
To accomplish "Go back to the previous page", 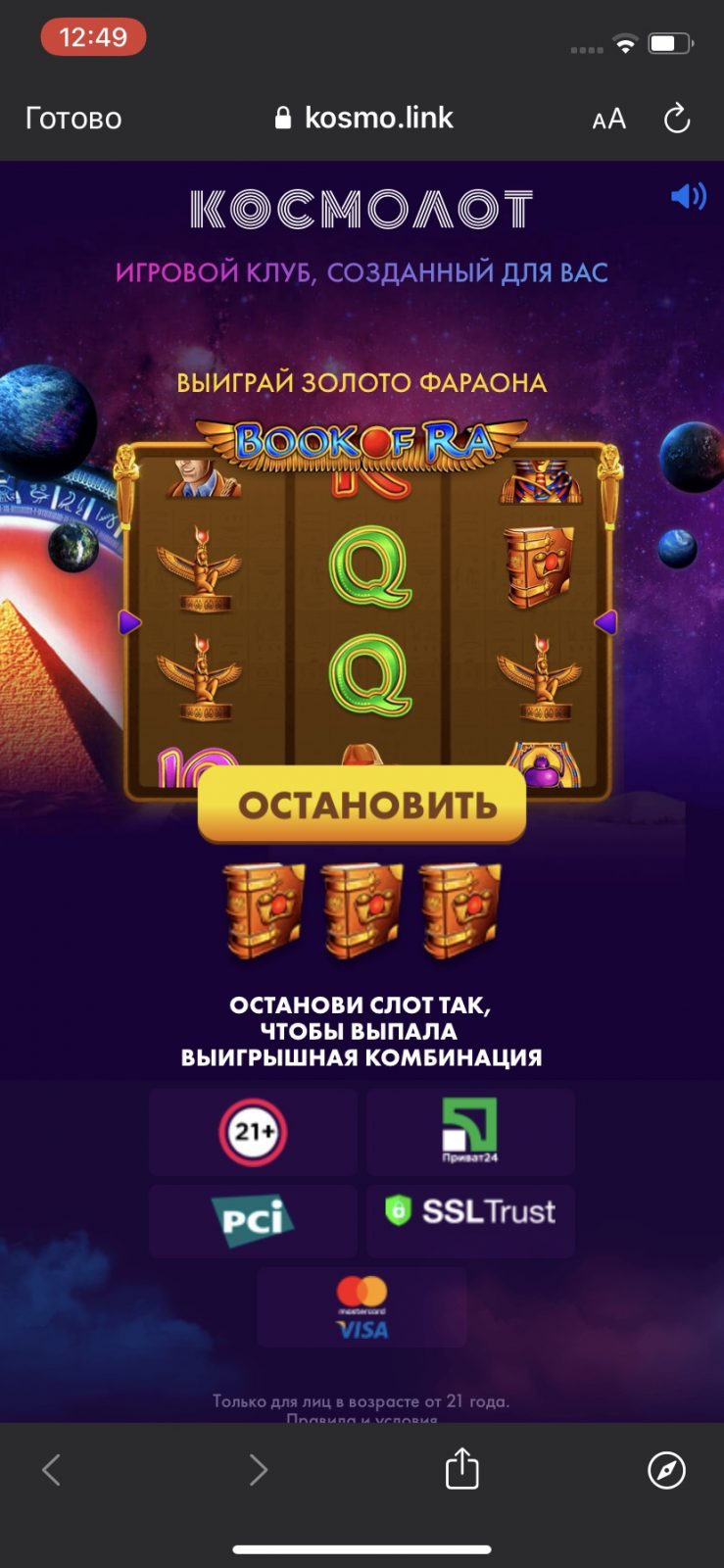I will coord(52,1469).
